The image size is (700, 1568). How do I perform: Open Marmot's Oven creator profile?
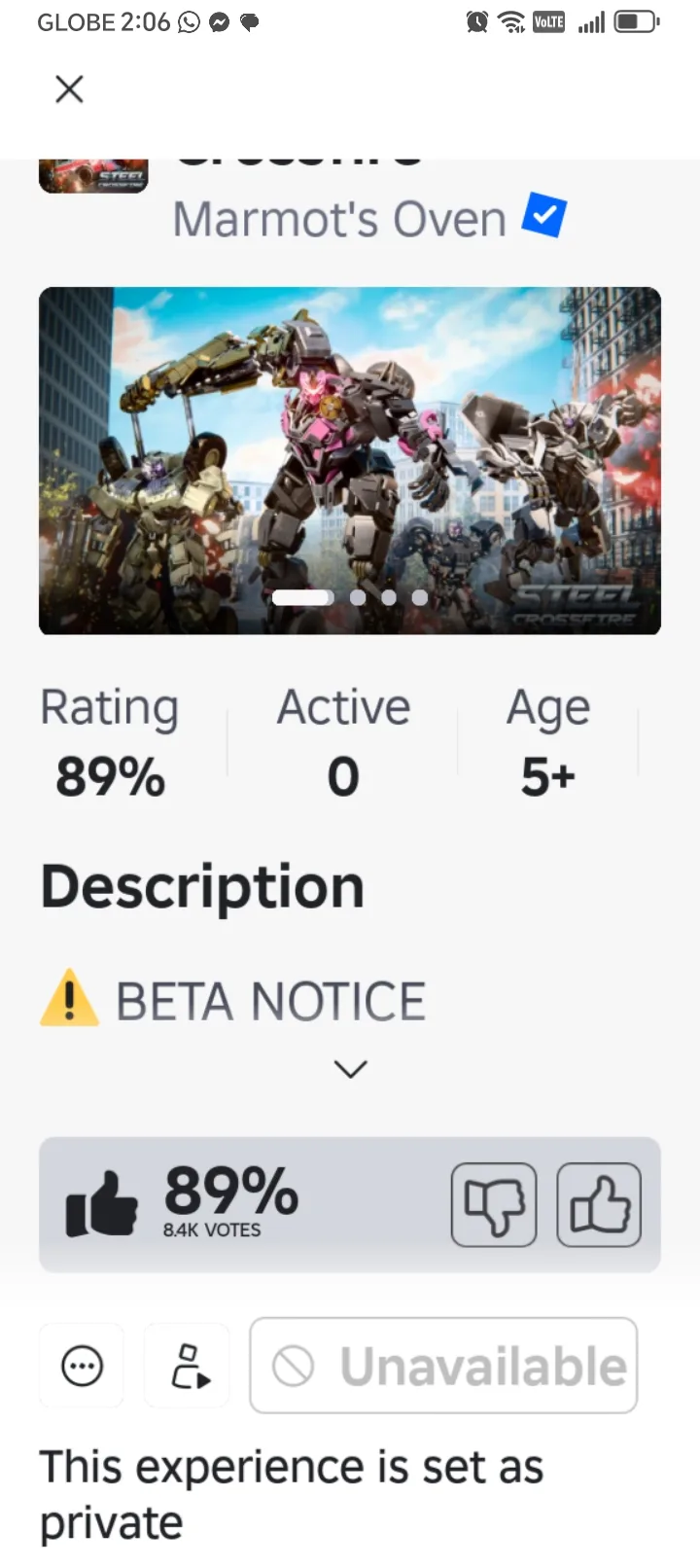pyautogui.click(x=339, y=219)
